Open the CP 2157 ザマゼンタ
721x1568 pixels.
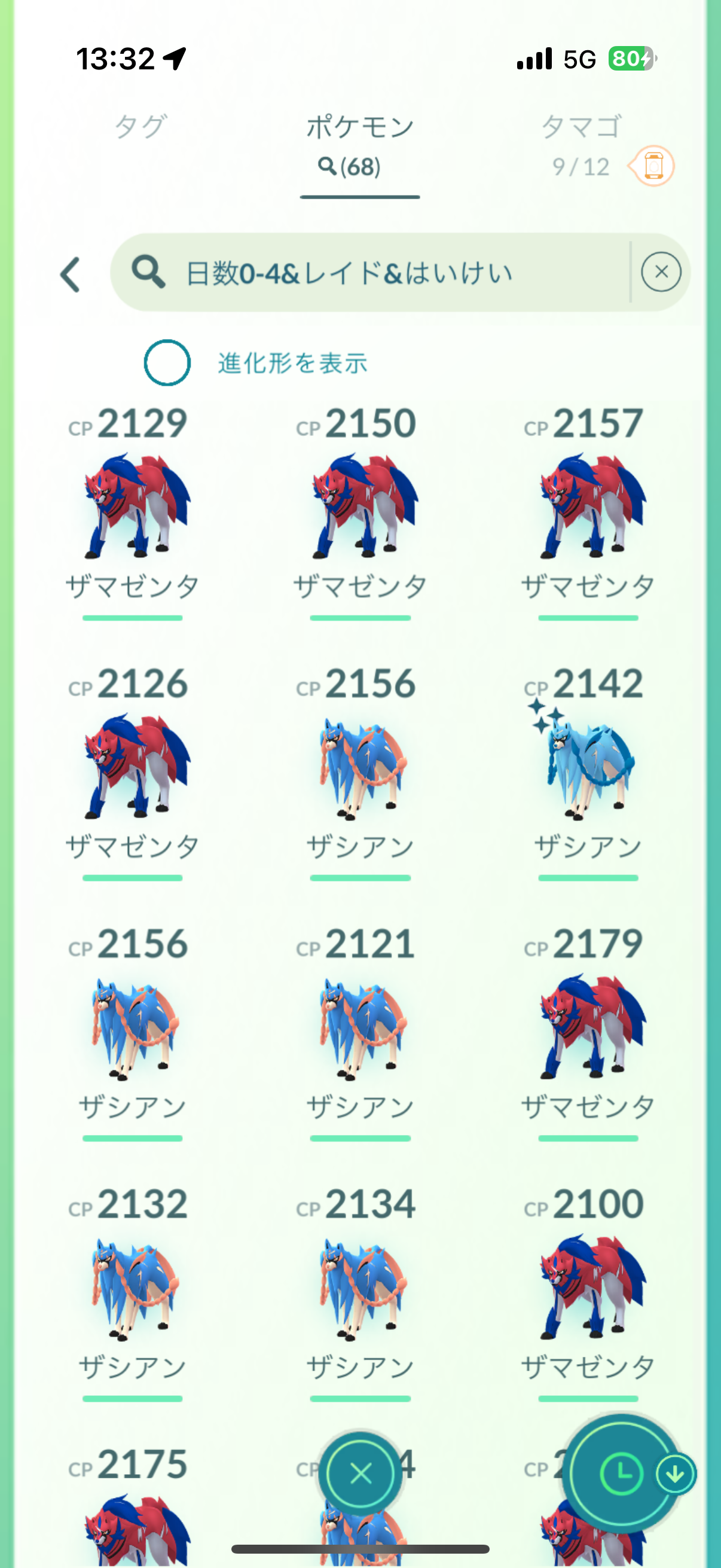(588, 505)
